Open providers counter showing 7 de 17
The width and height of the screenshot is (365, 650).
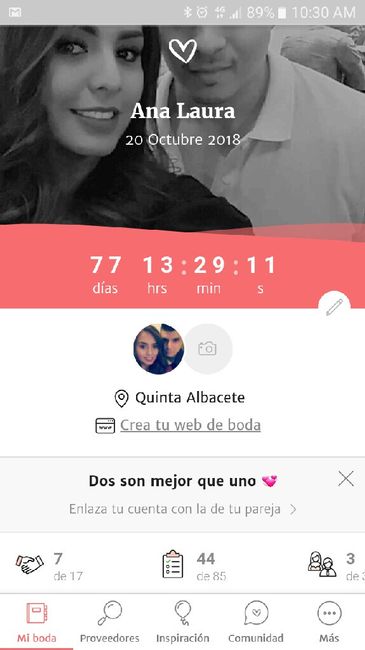[49, 567]
